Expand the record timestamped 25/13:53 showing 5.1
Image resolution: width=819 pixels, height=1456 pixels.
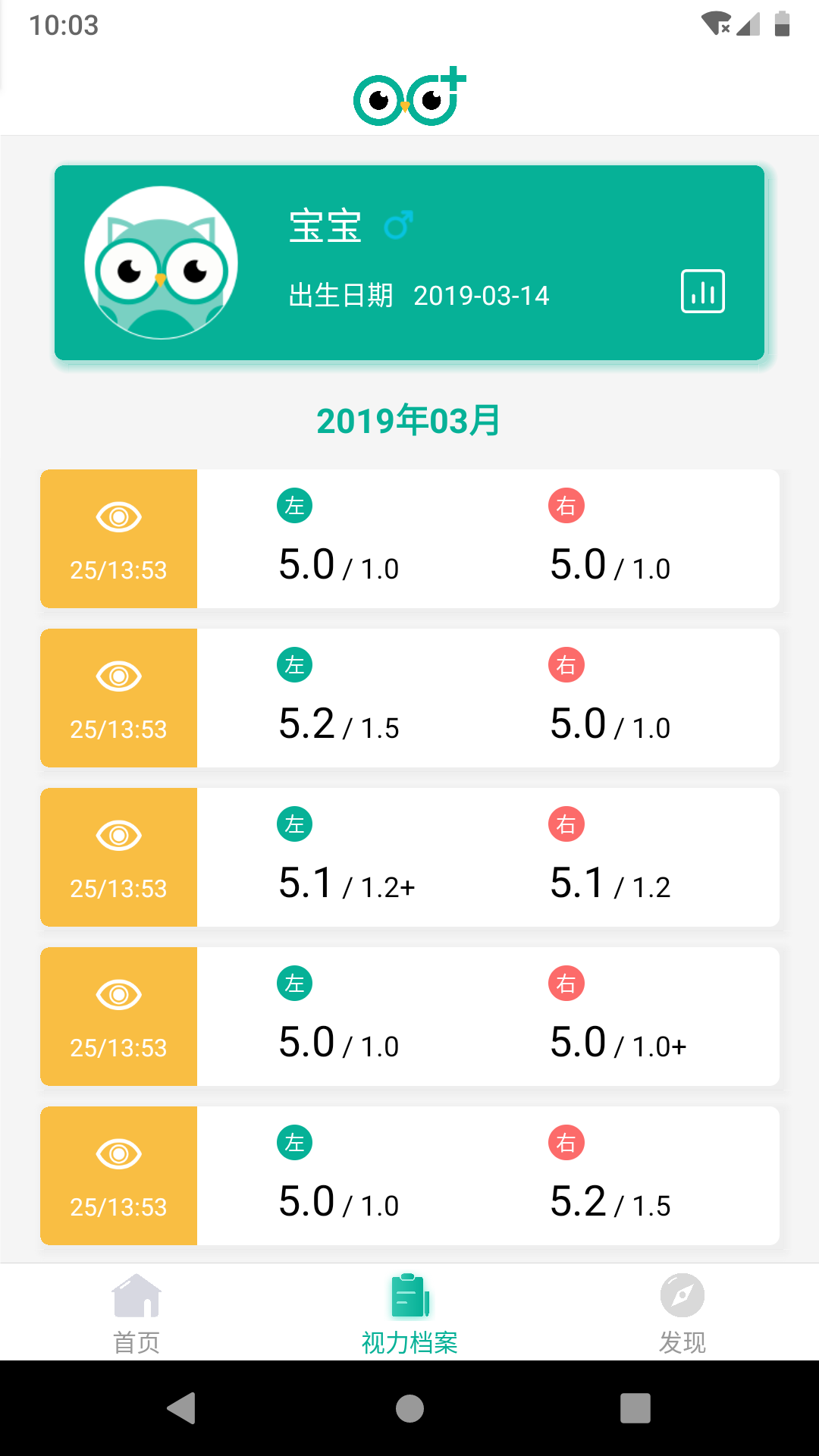click(409, 857)
